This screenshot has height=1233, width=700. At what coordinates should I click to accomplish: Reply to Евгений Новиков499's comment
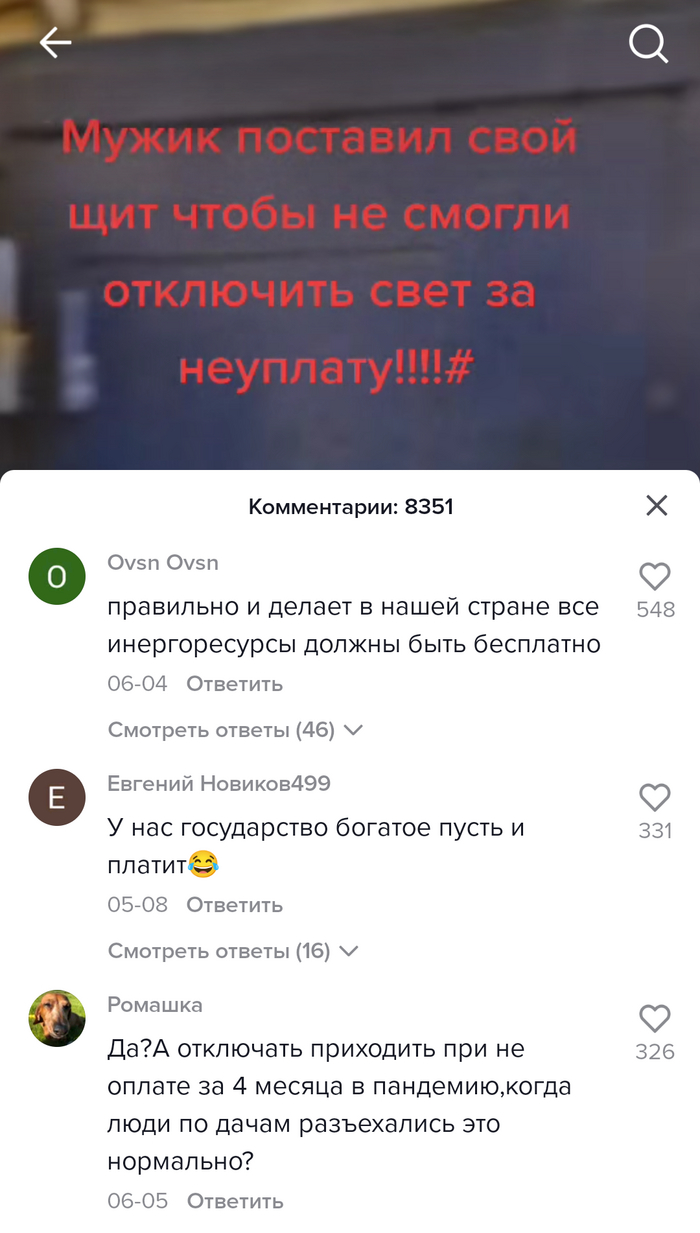coord(235,905)
